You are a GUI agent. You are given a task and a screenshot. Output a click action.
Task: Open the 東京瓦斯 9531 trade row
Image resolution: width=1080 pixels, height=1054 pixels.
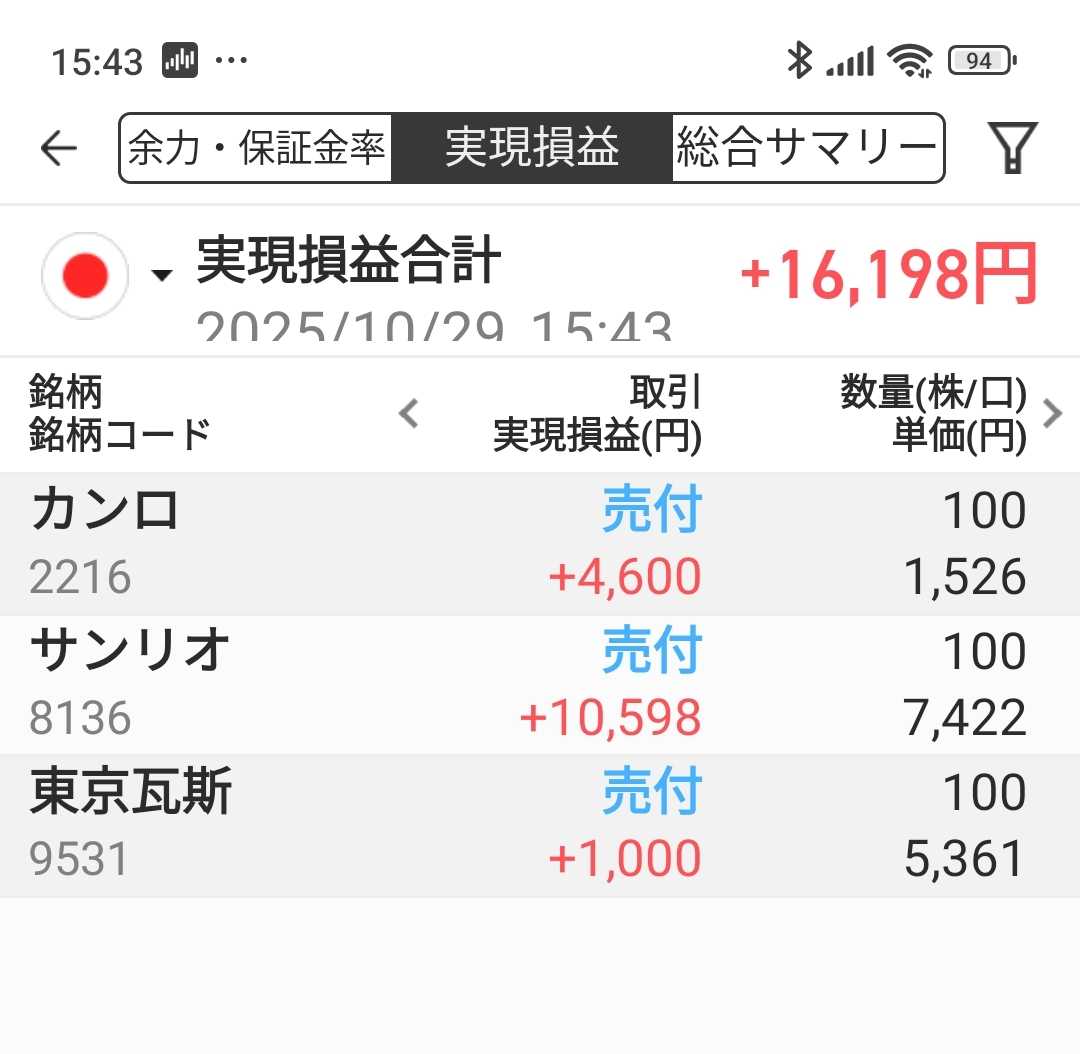coord(540,826)
